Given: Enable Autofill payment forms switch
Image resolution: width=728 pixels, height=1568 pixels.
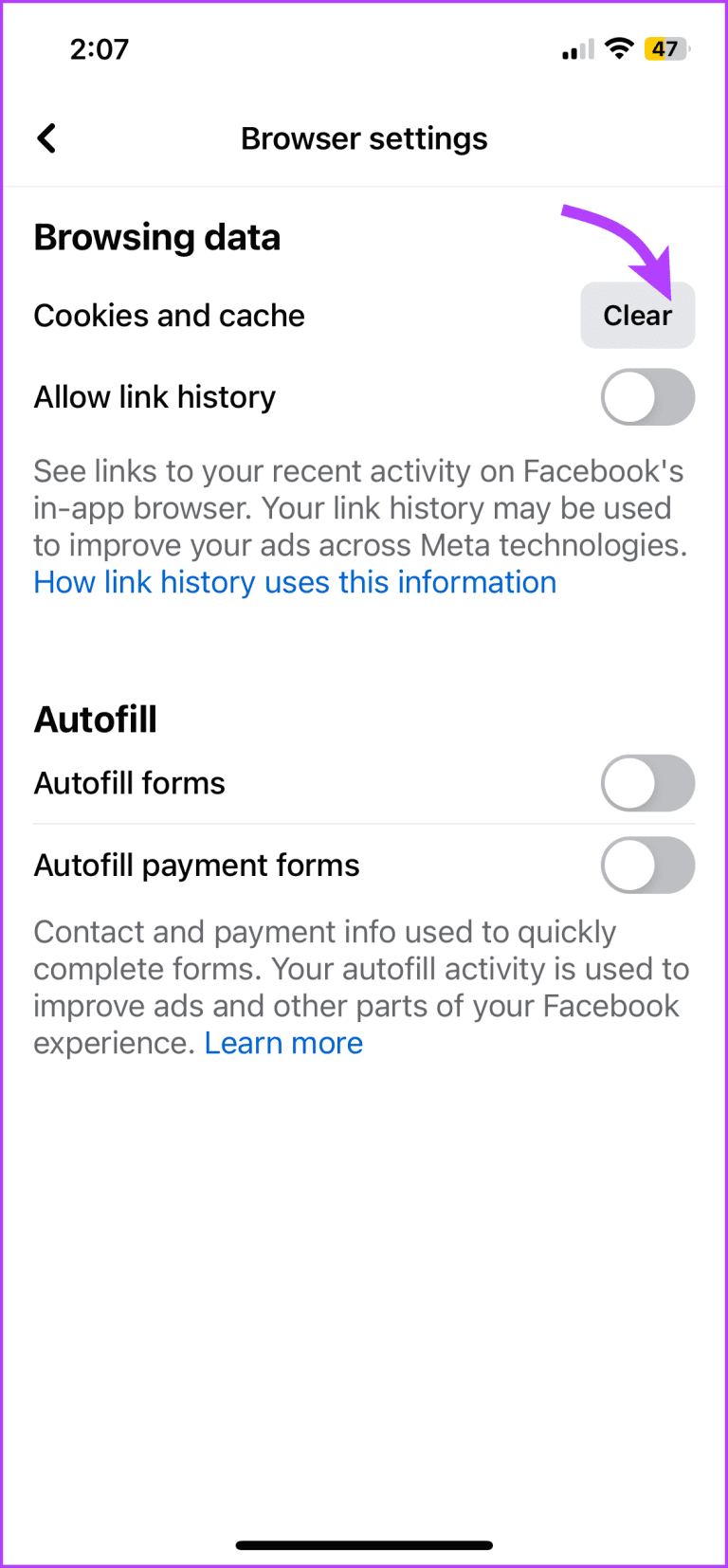Looking at the screenshot, I should (648, 866).
